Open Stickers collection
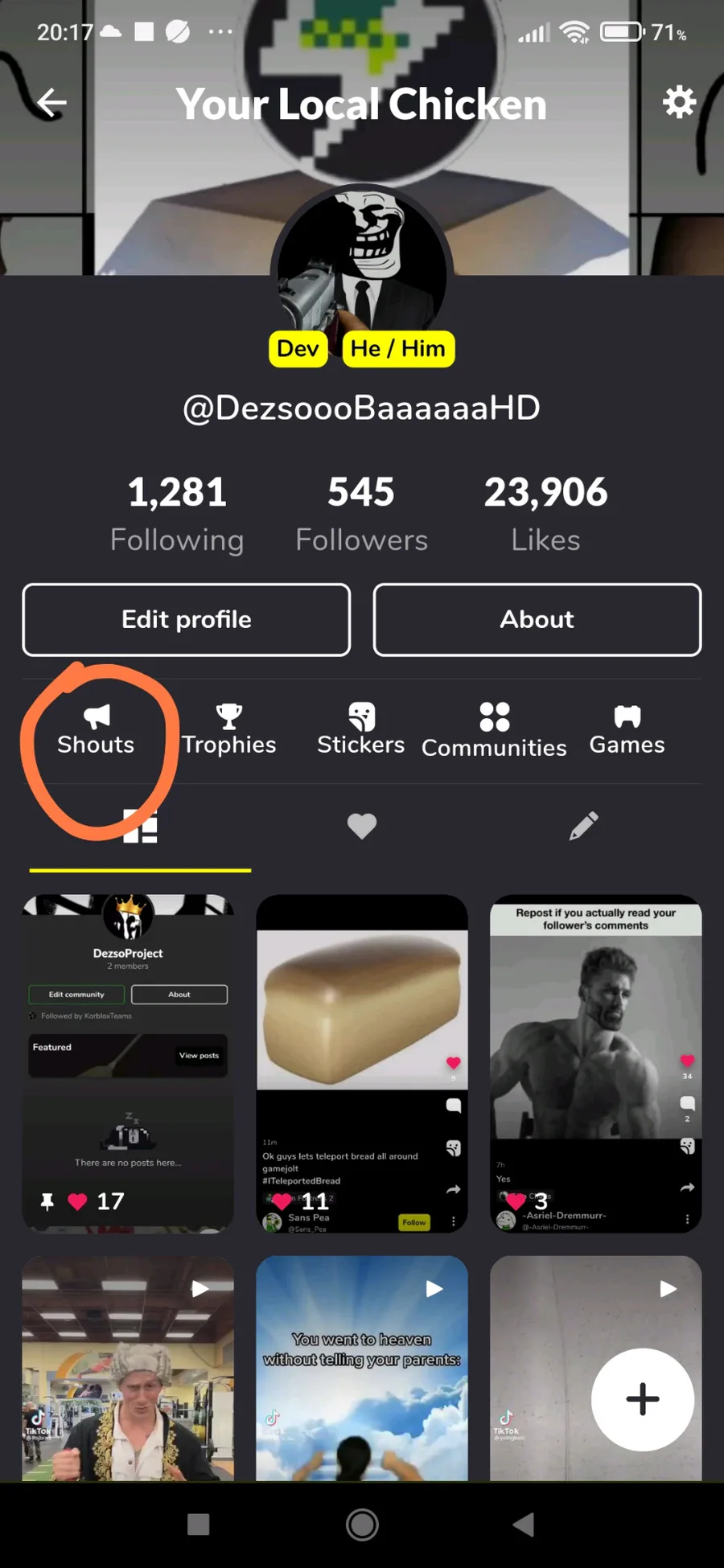Image resolution: width=724 pixels, height=1568 pixels. coord(361,730)
